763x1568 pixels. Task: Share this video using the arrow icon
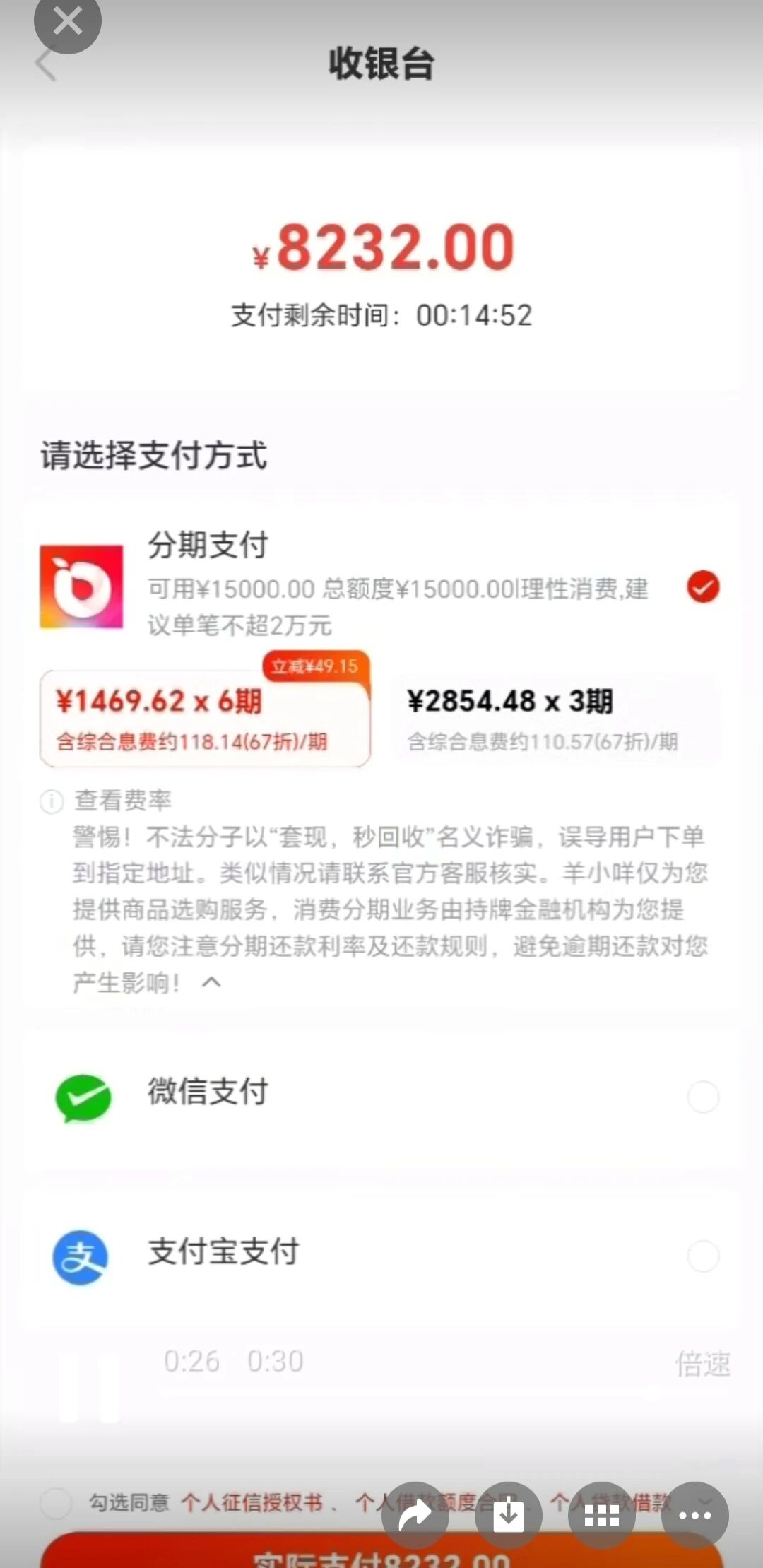tap(415, 1515)
